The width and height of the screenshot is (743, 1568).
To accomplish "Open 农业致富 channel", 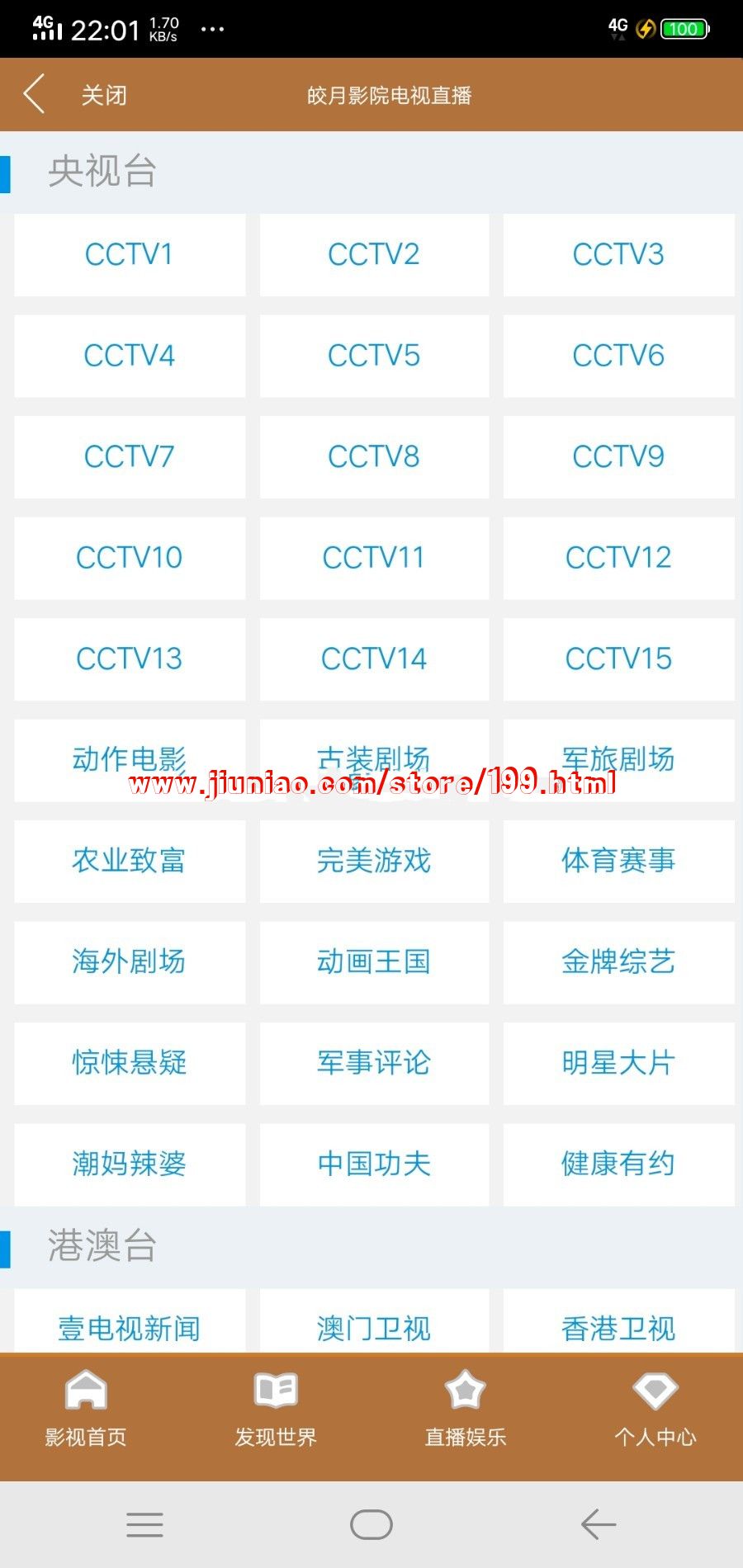I will (130, 861).
